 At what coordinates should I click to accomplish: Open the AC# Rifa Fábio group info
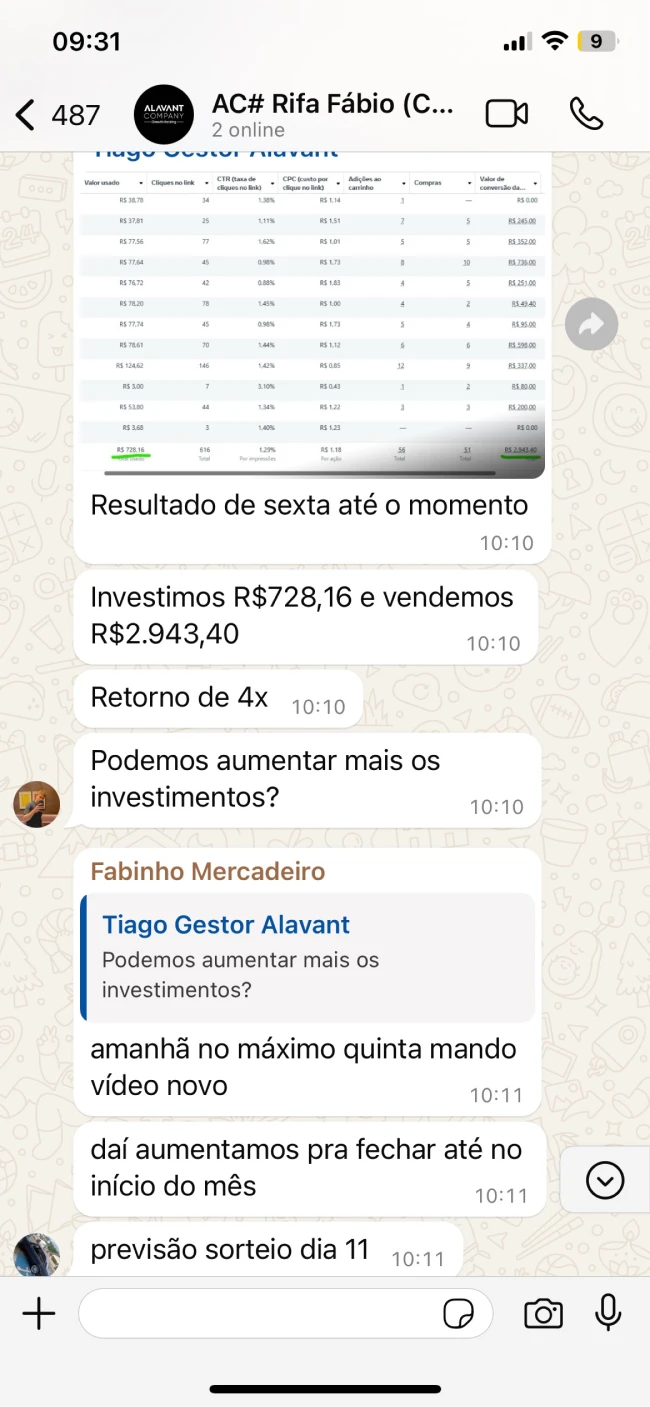click(x=333, y=115)
